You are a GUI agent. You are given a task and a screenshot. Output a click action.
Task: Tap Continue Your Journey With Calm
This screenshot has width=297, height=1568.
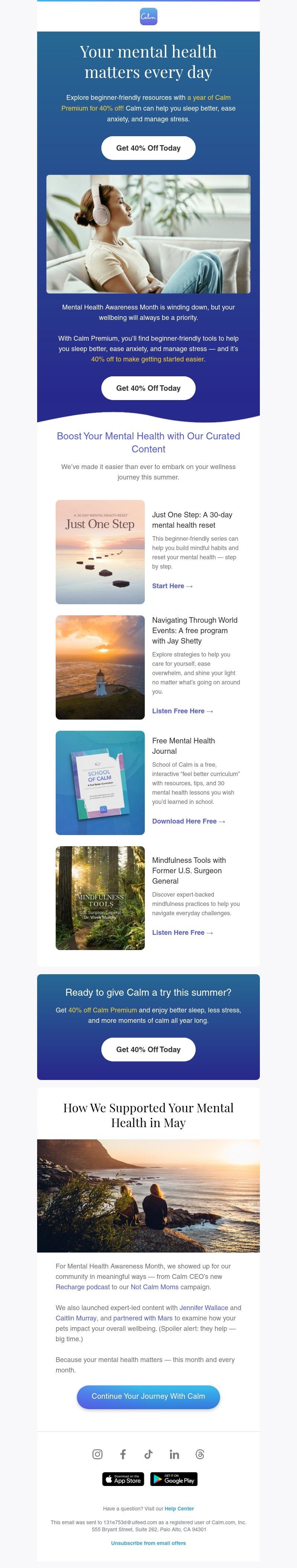point(148,1396)
